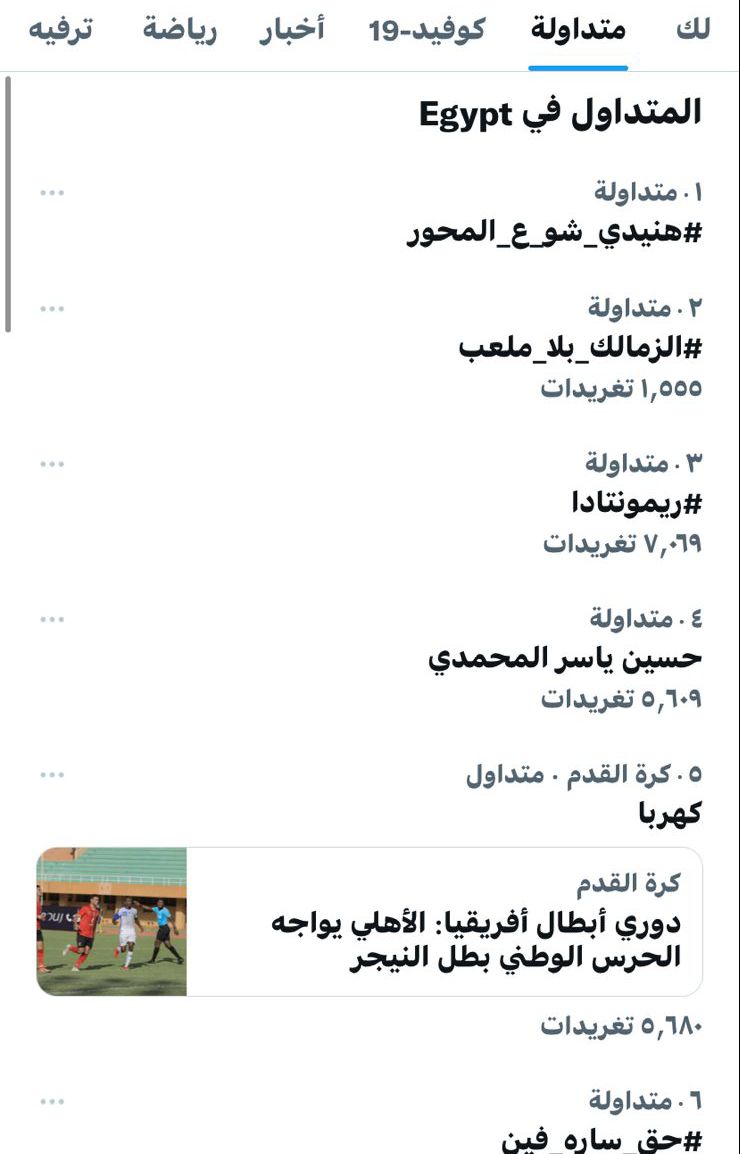Switch to the أخبار tab

[x=292, y=30]
